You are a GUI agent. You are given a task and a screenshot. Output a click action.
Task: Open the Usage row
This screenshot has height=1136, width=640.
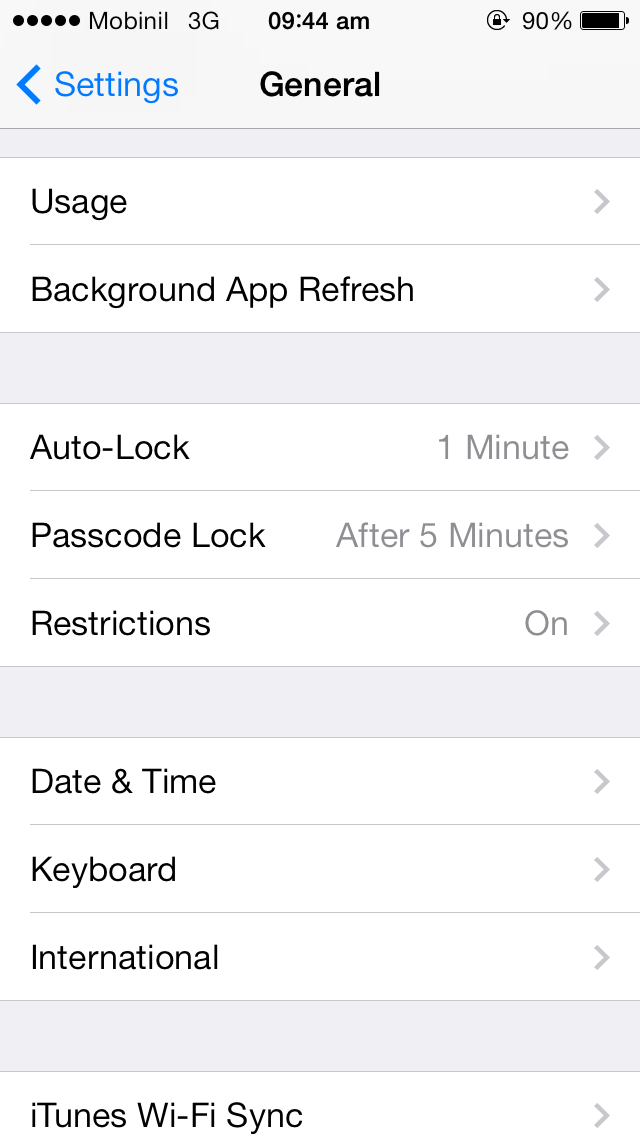tap(320, 201)
